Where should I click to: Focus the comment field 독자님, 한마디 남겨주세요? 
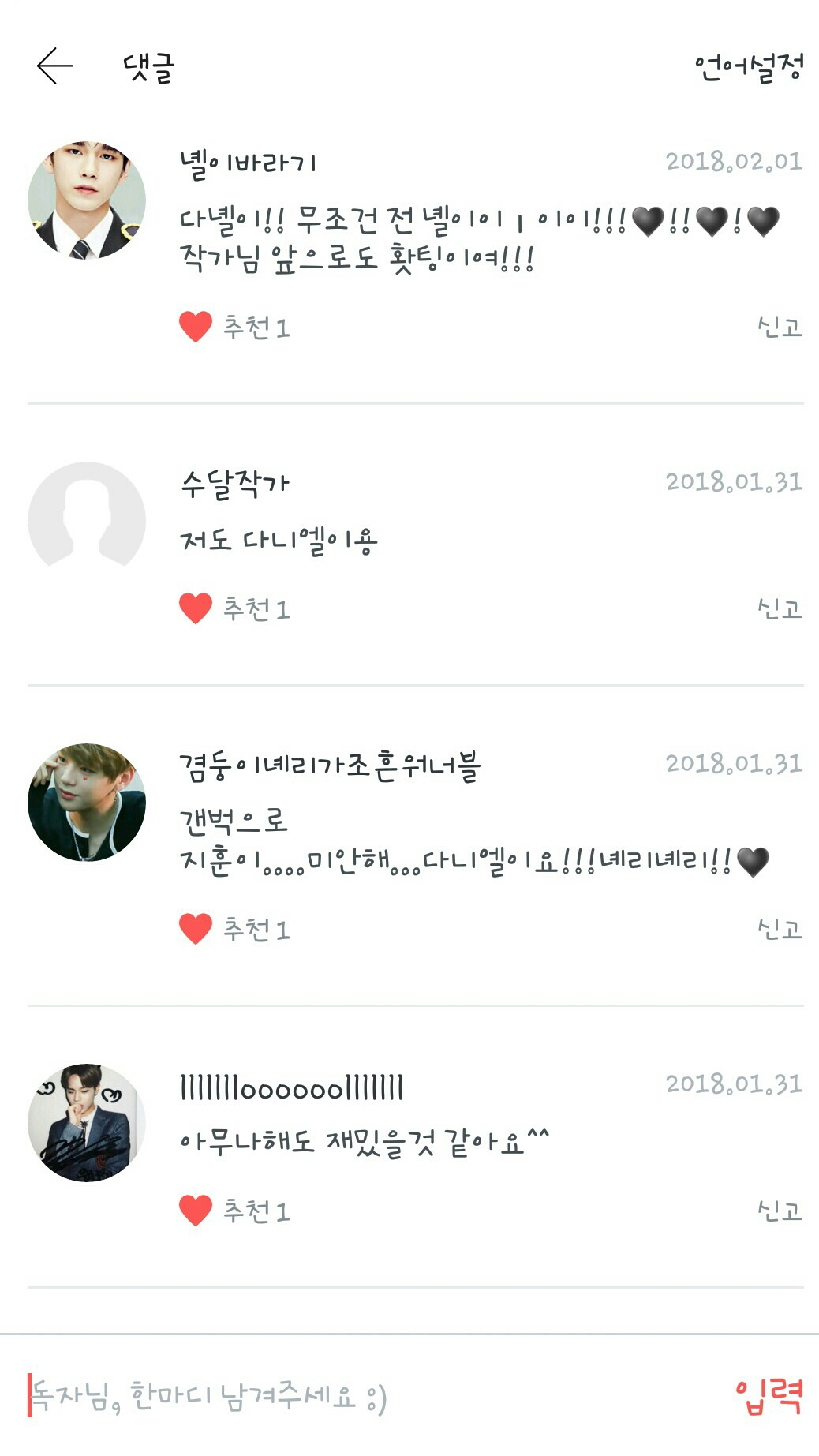(x=316, y=1397)
